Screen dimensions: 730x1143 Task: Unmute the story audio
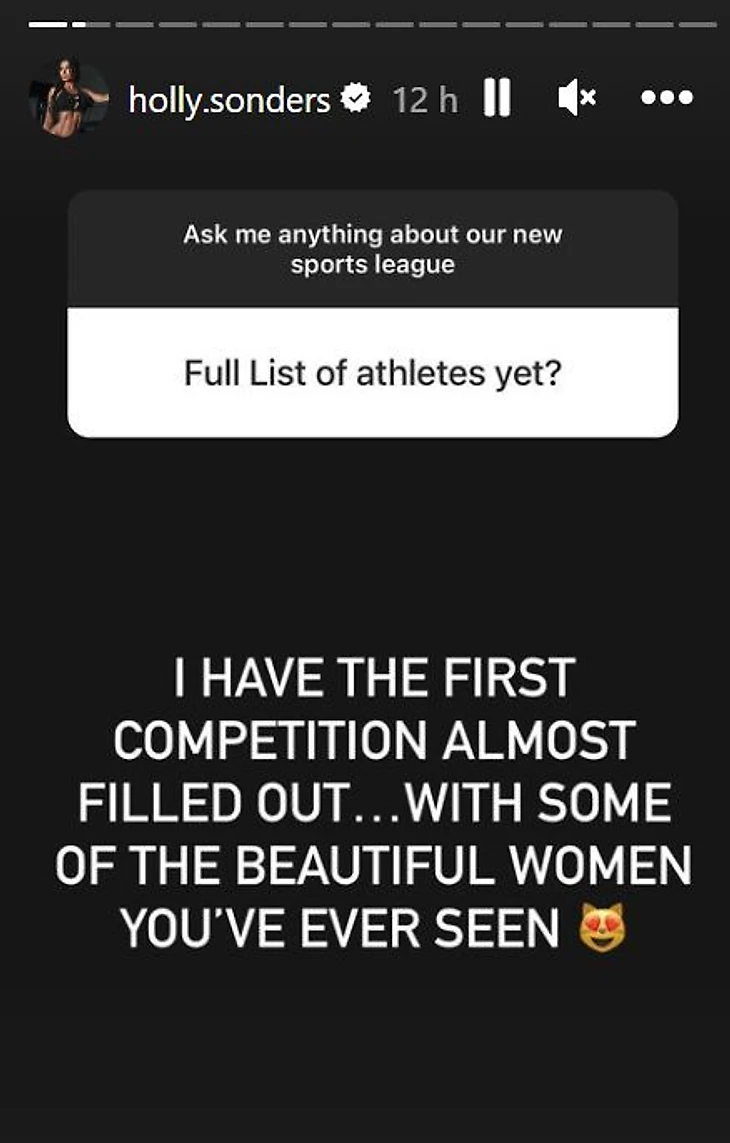click(x=577, y=98)
